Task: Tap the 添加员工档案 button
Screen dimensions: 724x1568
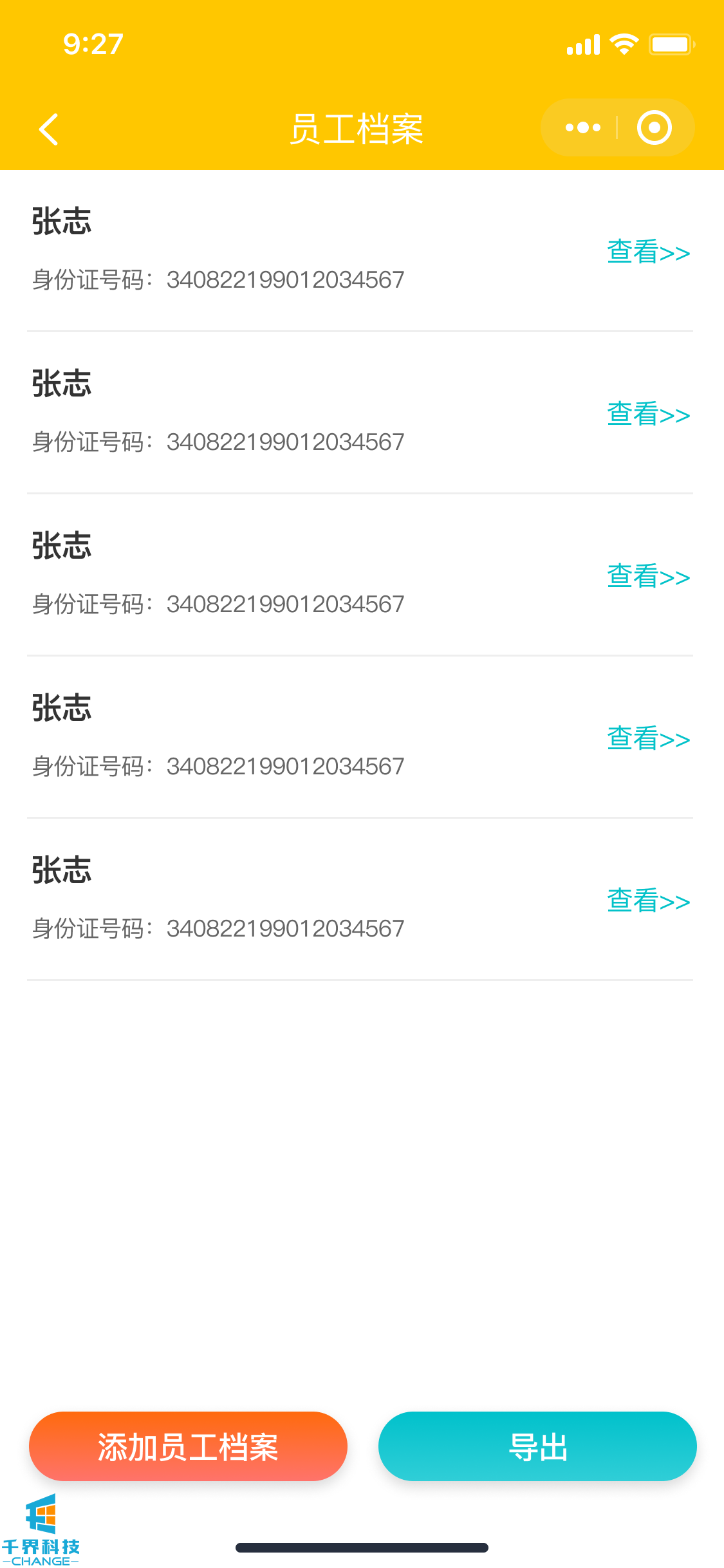Action: click(x=188, y=1446)
